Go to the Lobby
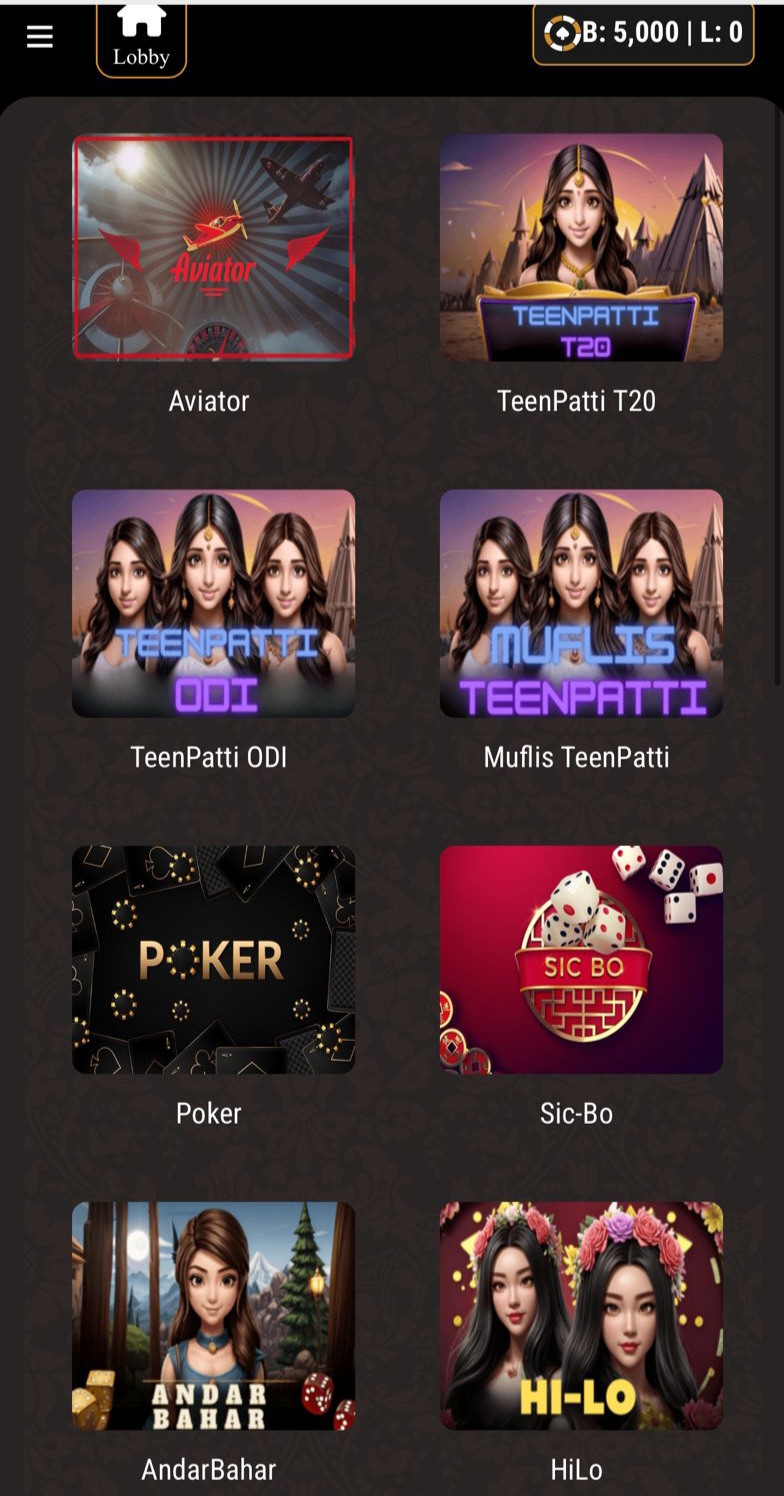Image resolution: width=784 pixels, height=1496 pixels. click(x=141, y=38)
